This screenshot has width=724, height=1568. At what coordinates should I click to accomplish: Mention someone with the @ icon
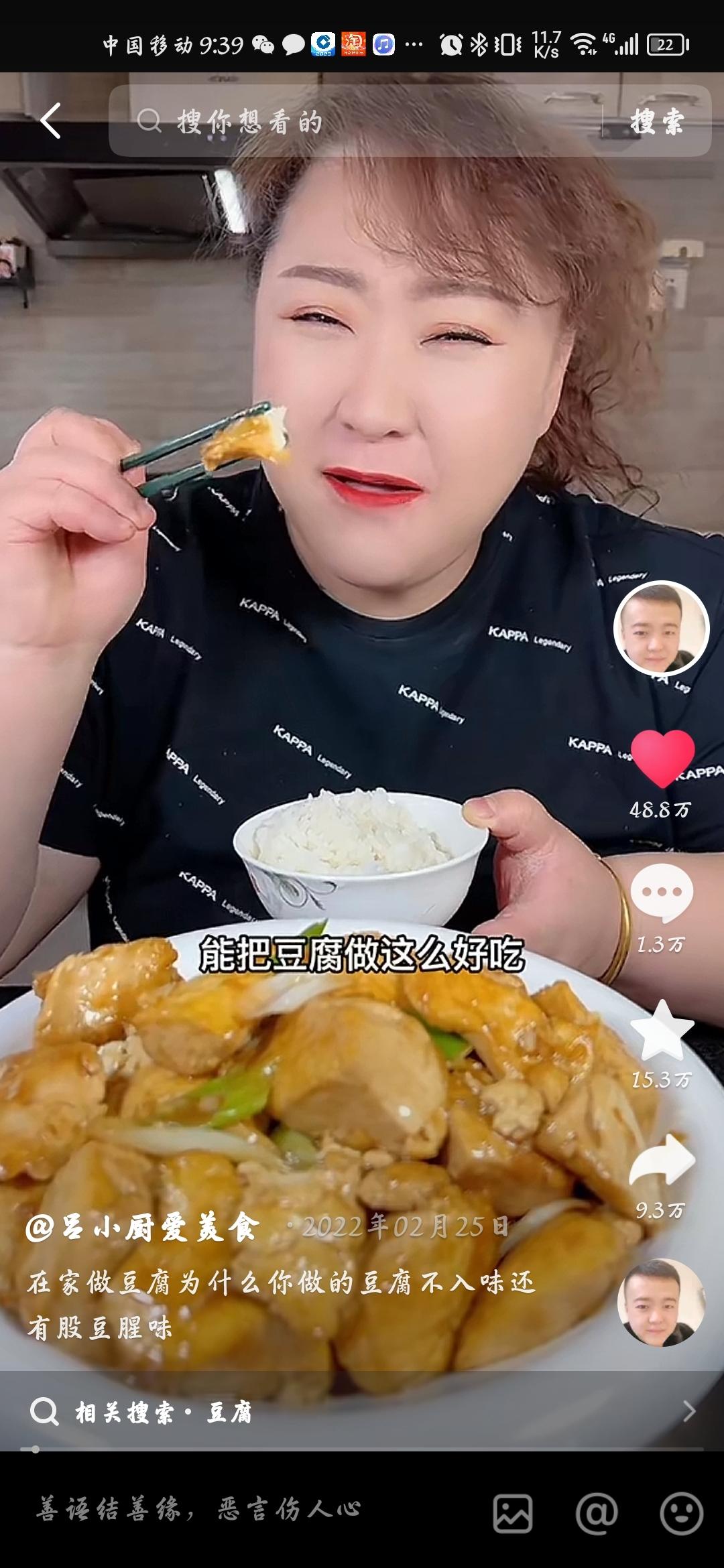pos(597,1513)
